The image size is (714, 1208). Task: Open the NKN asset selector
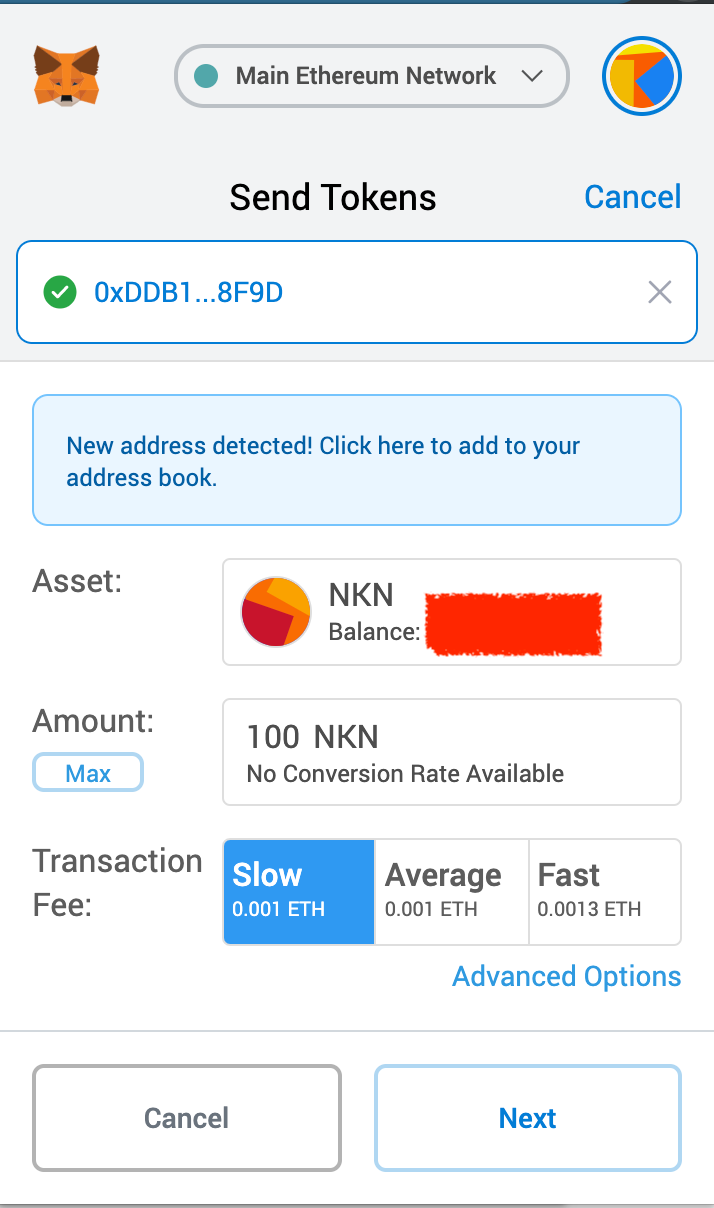pyautogui.click(x=452, y=612)
